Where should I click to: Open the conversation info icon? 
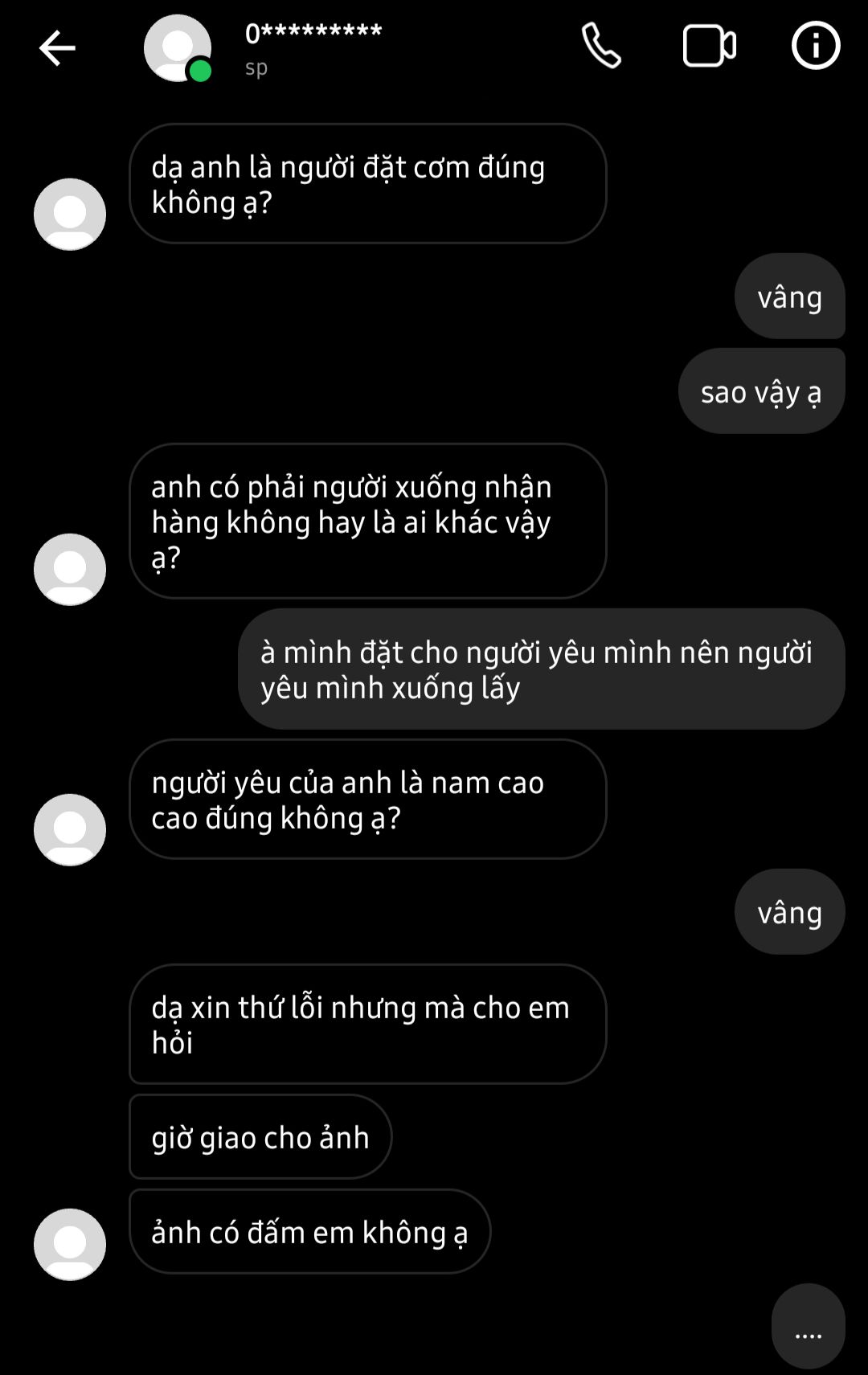pos(816,46)
